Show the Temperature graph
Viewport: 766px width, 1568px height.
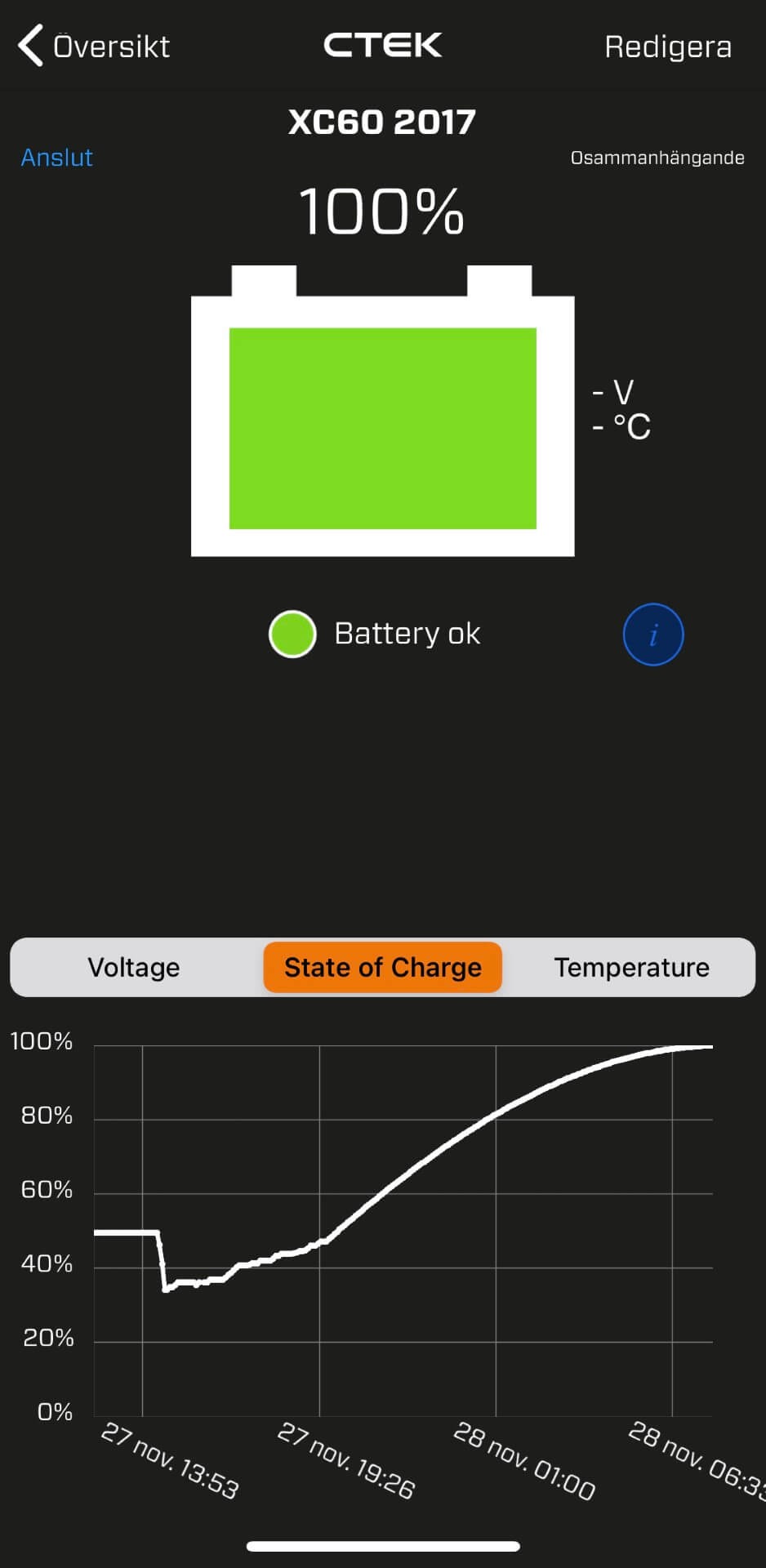coord(631,968)
